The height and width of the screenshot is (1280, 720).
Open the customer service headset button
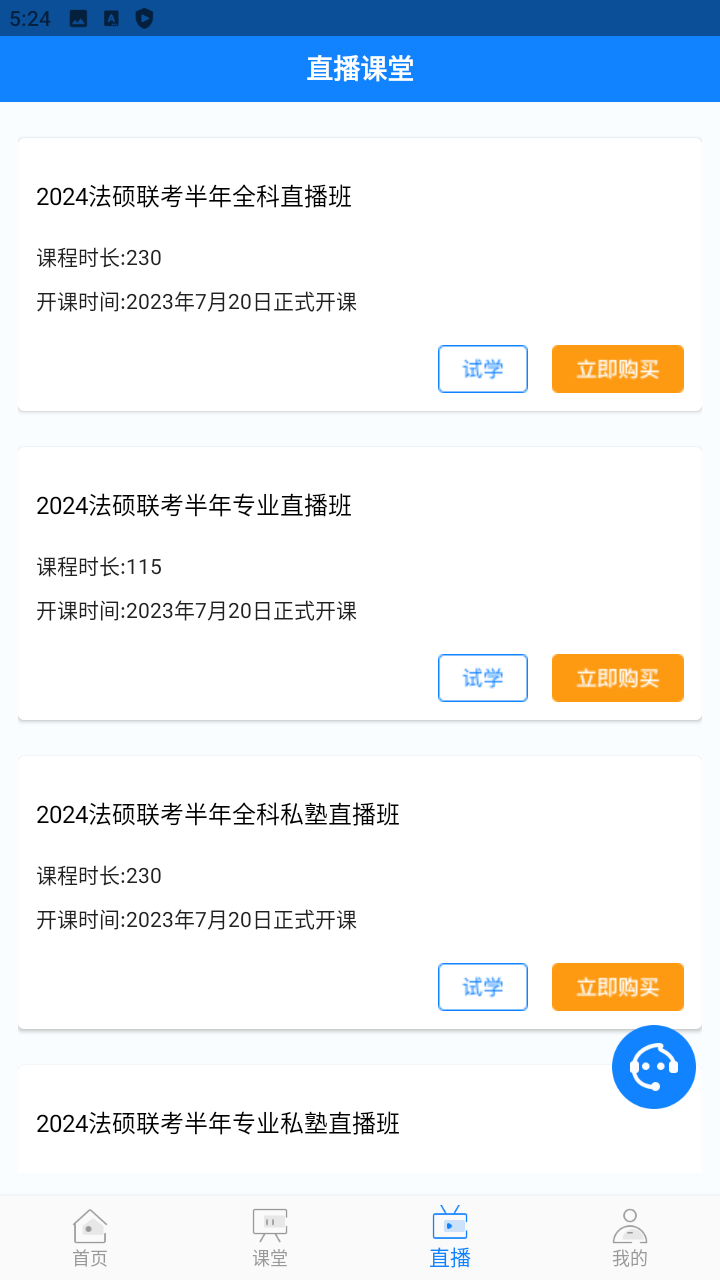(654, 1067)
